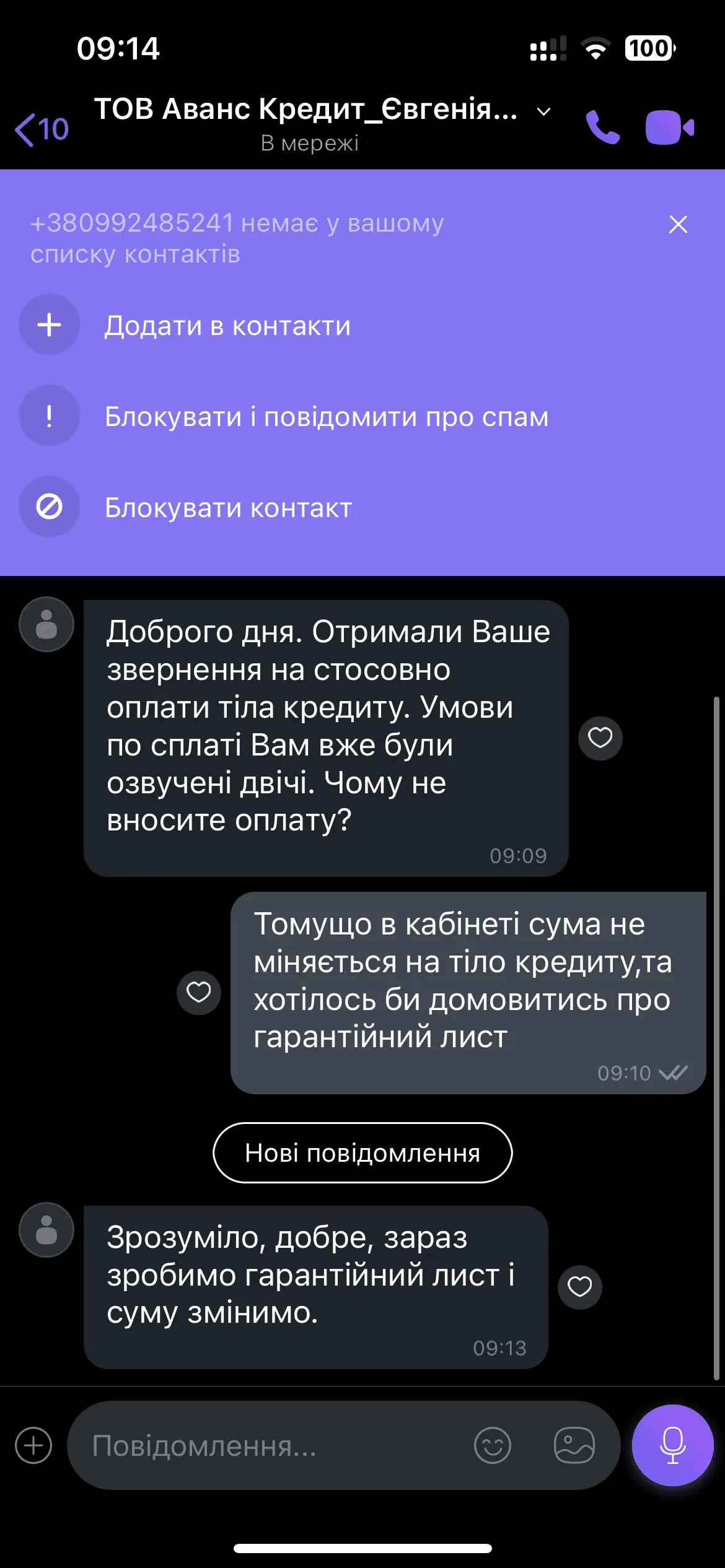Open the plus attachment menu

click(33, 1445)
